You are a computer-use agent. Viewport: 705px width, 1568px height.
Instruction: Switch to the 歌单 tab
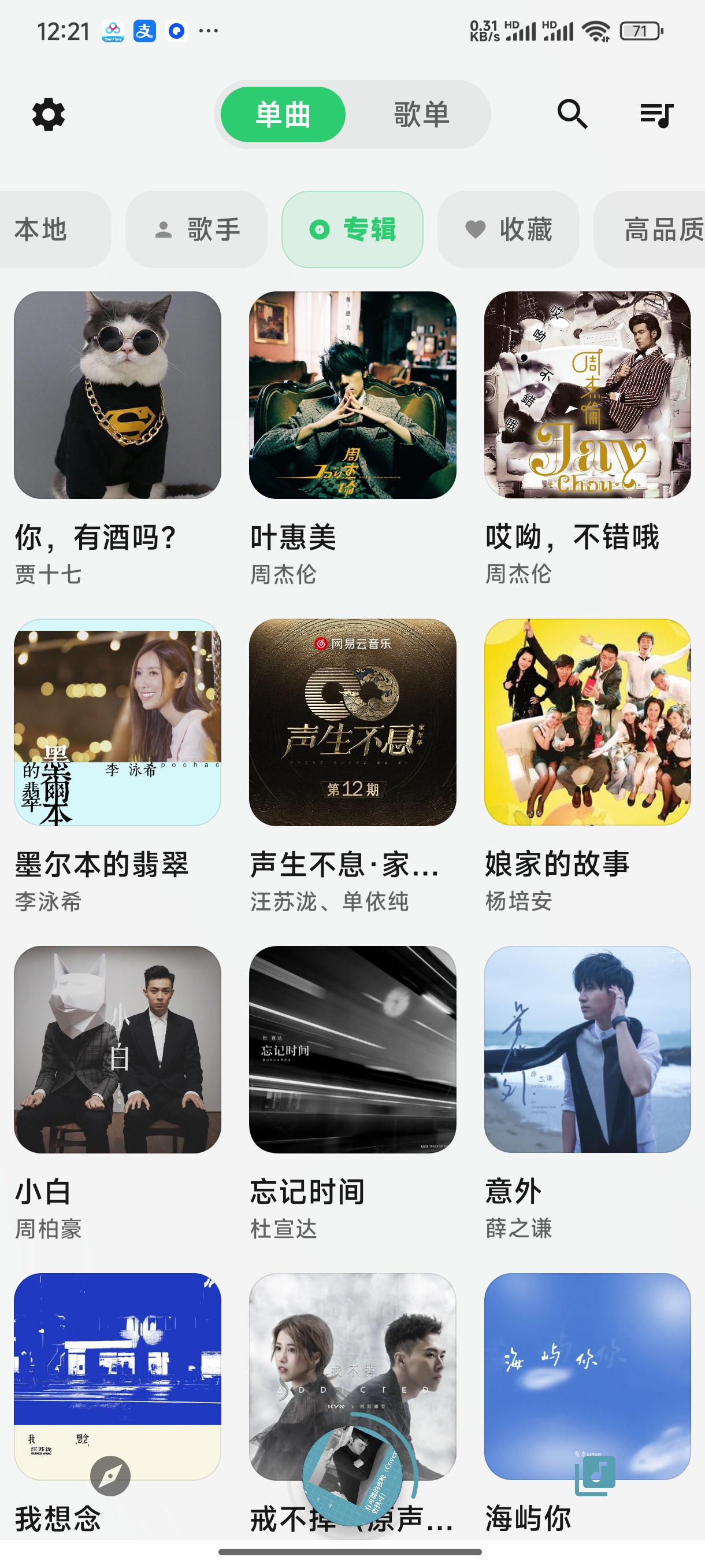click(419, 114)
